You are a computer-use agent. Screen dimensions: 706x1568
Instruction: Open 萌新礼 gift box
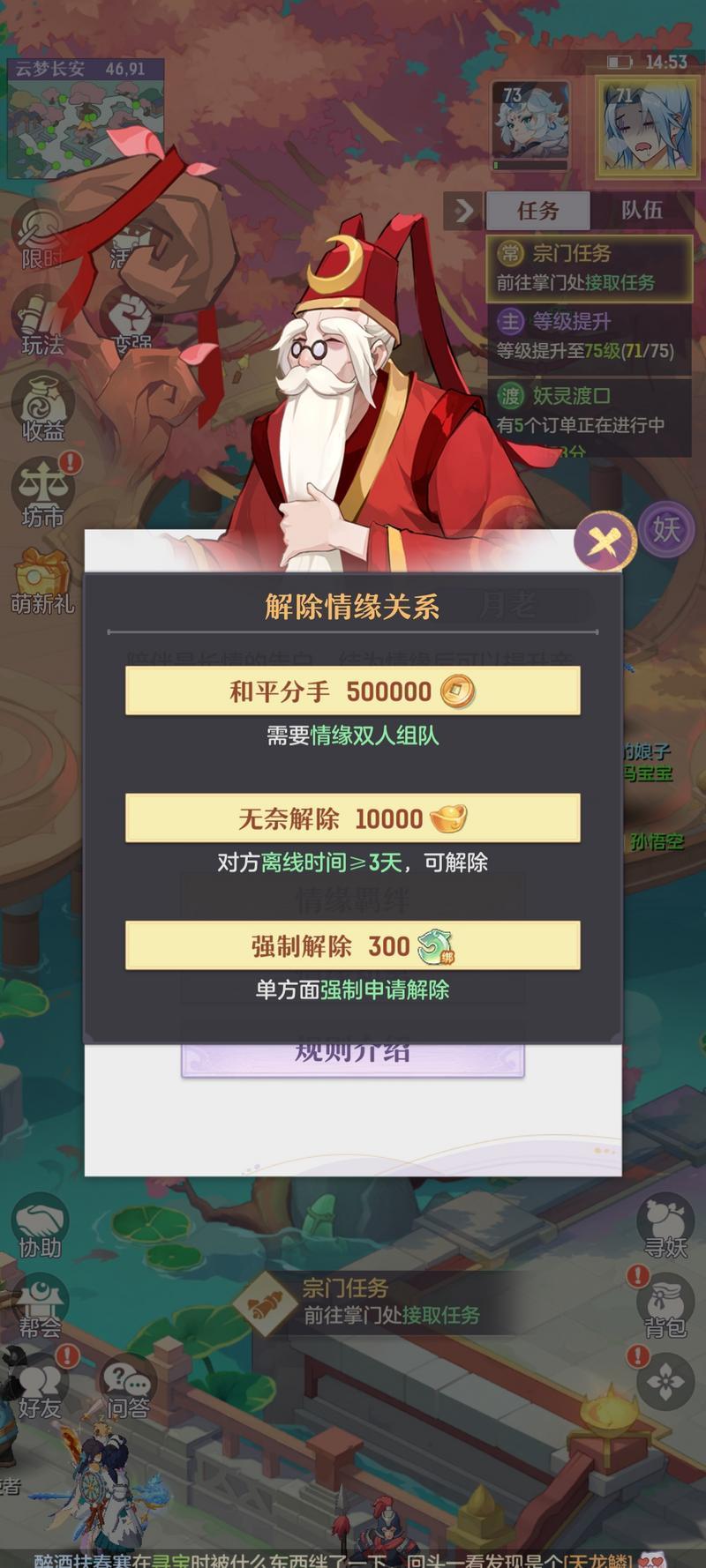coord(42,580)
